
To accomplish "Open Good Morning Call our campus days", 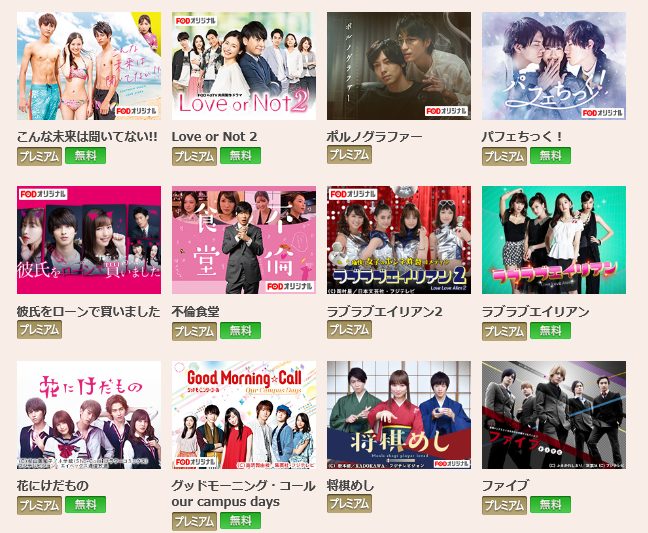I will point(244,415).
